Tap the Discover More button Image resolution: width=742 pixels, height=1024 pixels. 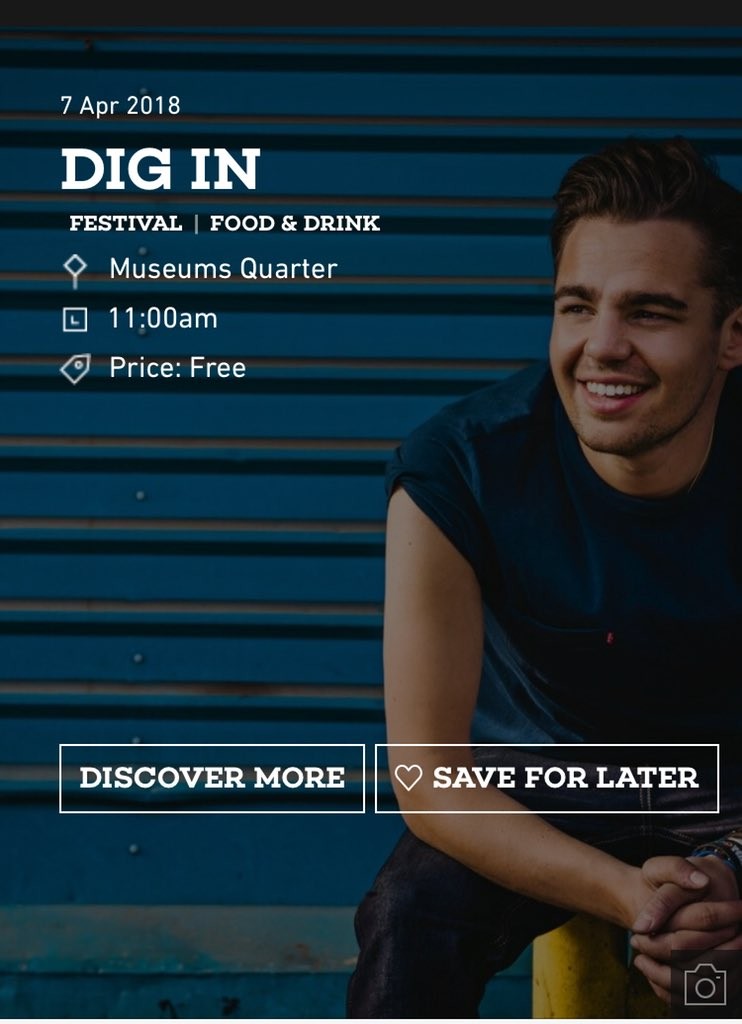click(x=212, y=778)
